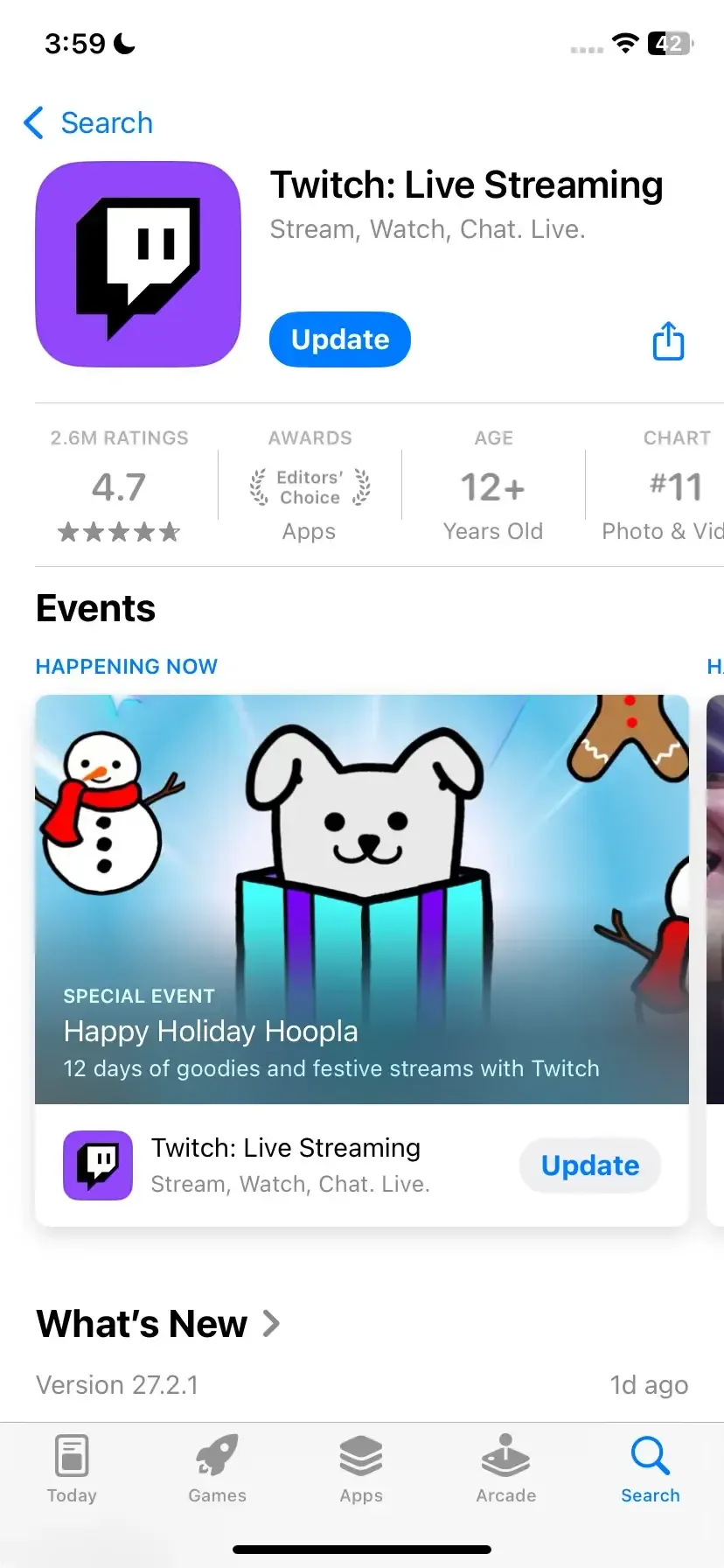
Task: View the 2.6M ratings section
Action: click(120, 485)
